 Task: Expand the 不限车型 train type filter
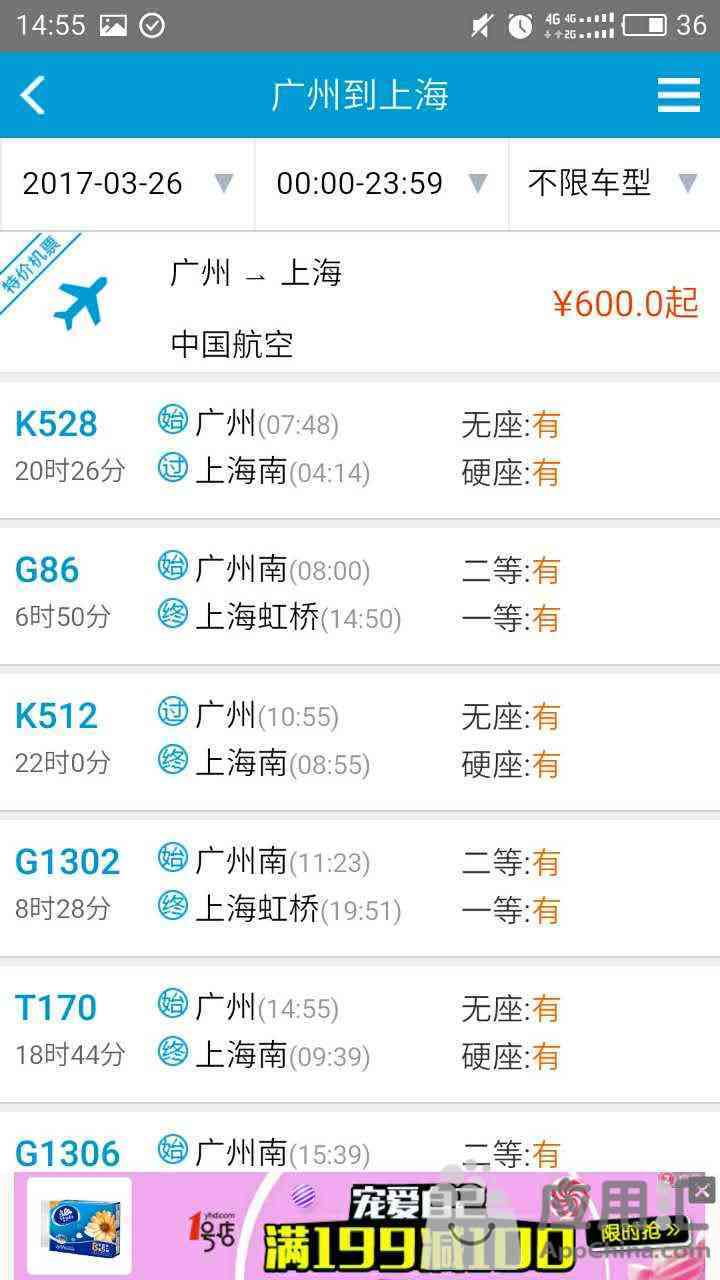point(614,184)
